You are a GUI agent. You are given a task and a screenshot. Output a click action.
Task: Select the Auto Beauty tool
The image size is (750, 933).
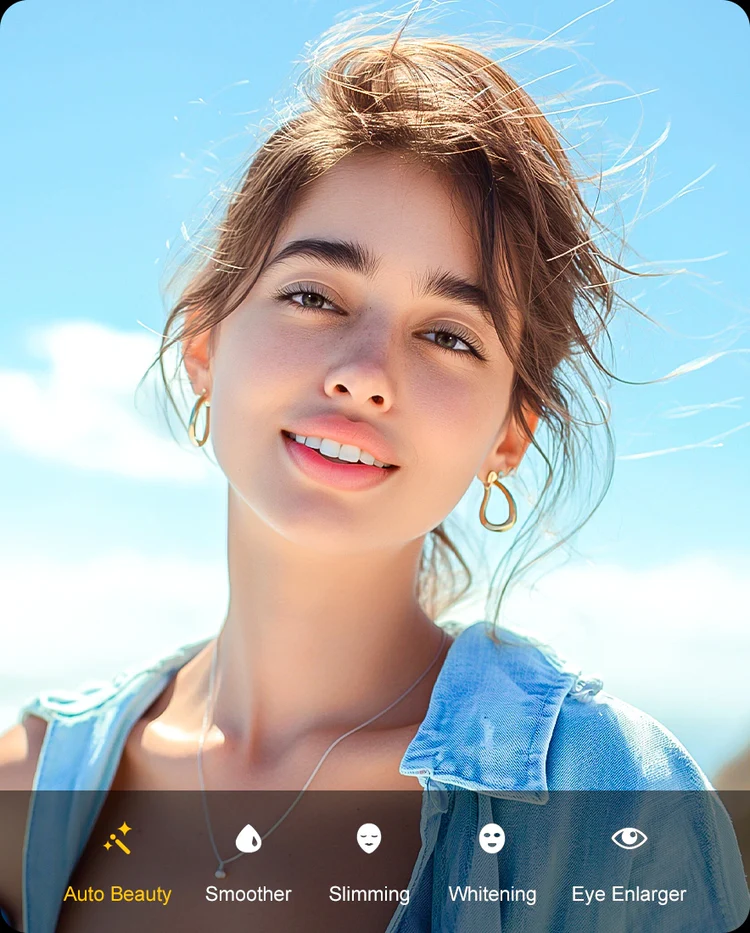(118, 862)
